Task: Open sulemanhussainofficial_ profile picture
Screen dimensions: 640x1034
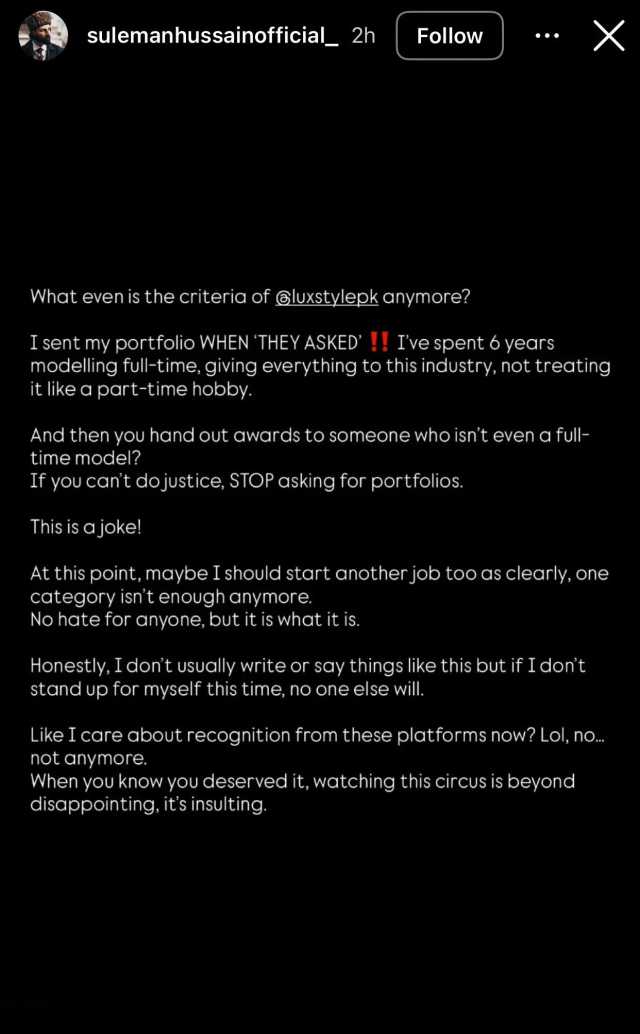Action: tap(43, 36)
